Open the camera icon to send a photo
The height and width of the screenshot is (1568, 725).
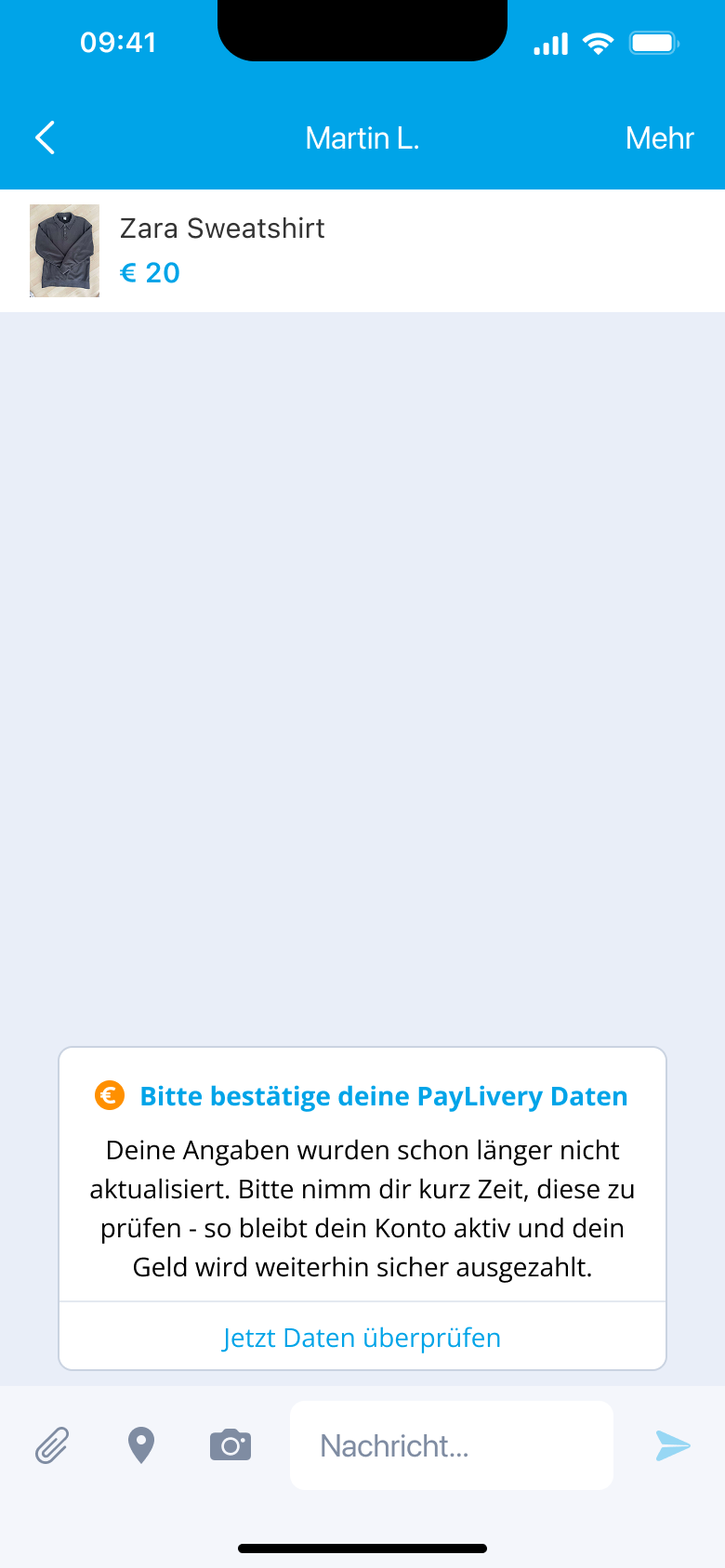231,1445
